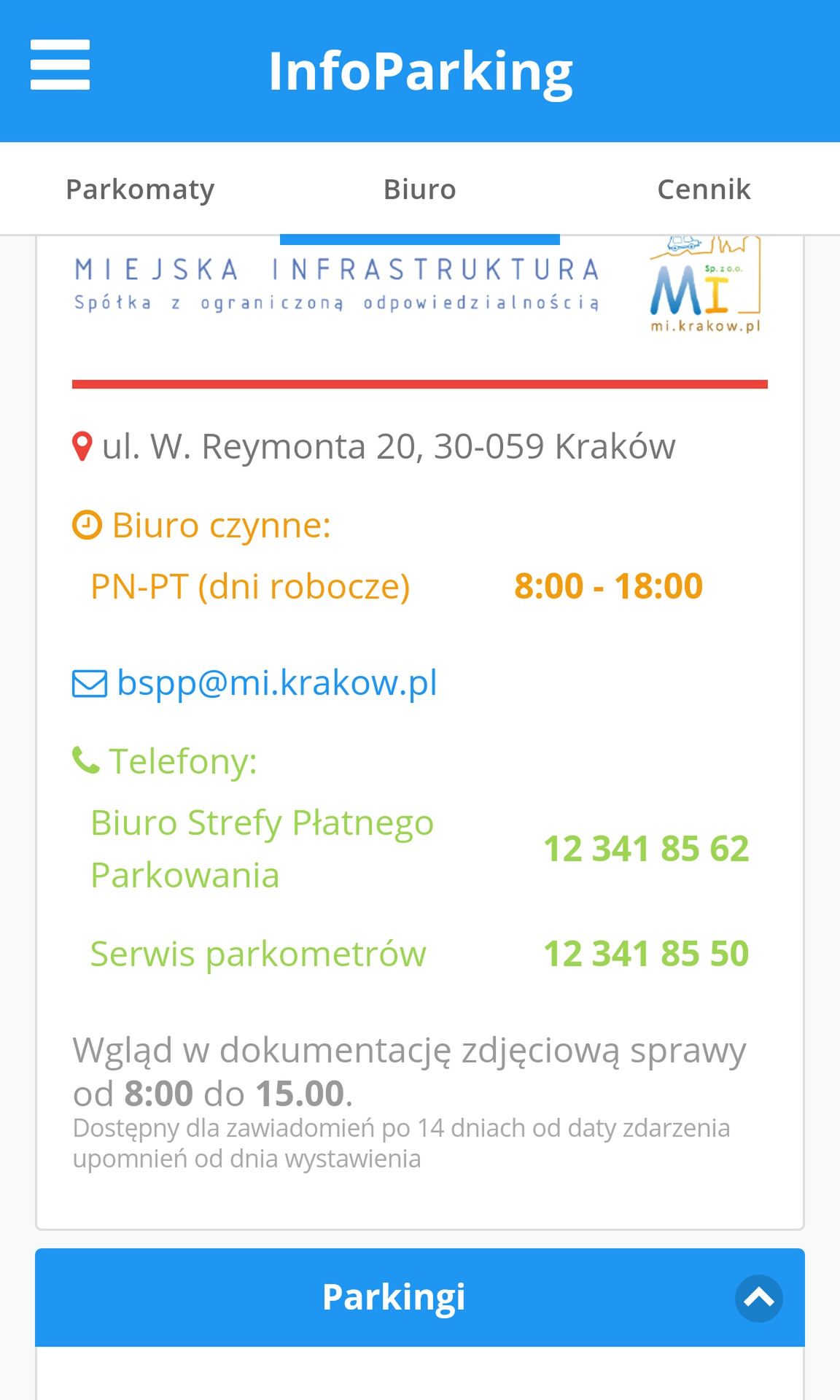Image resolution: width=840 pixels, height=1400 pixels.
Task: Email bspp@mi.krakow.pl
Action: point(276,682)
